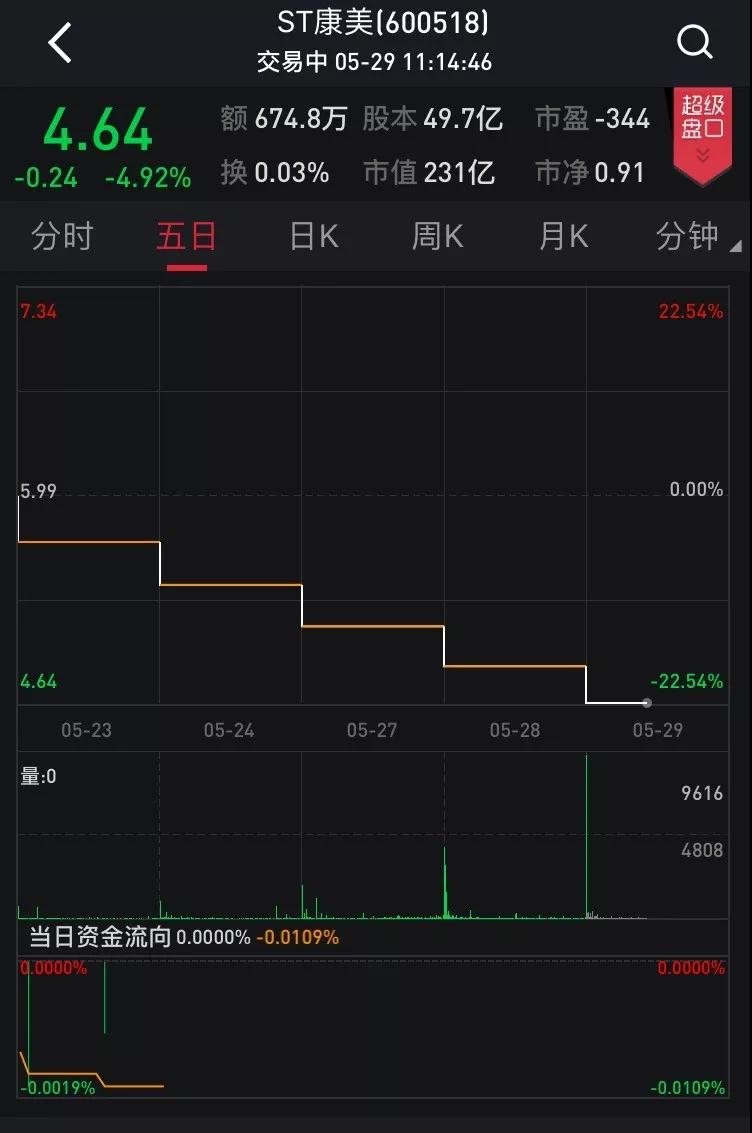Image resolution: width=752 pixels, height=1133 pixels.
Task: Go back using the top-left arrow
Action: 61,43
